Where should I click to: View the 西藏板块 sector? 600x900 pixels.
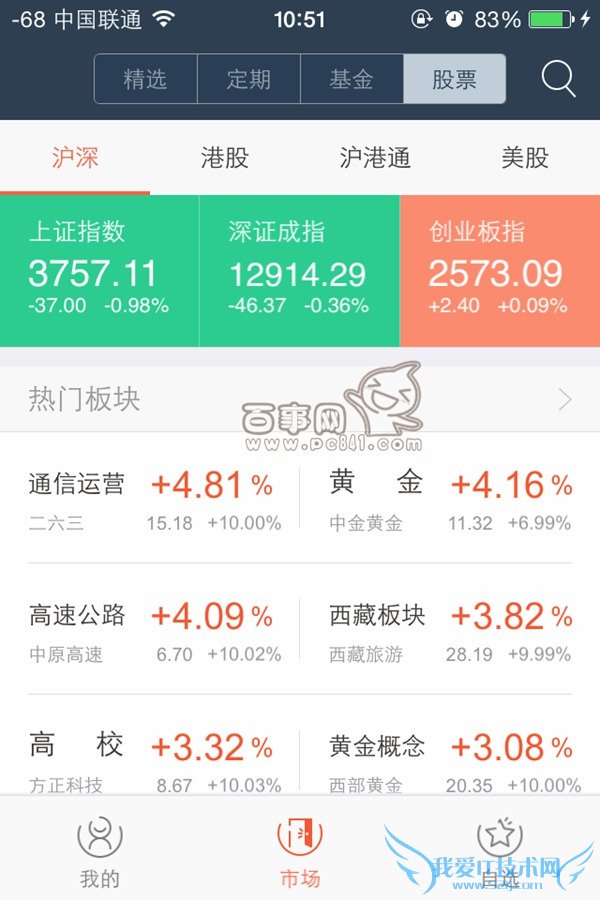coord(450,629)
